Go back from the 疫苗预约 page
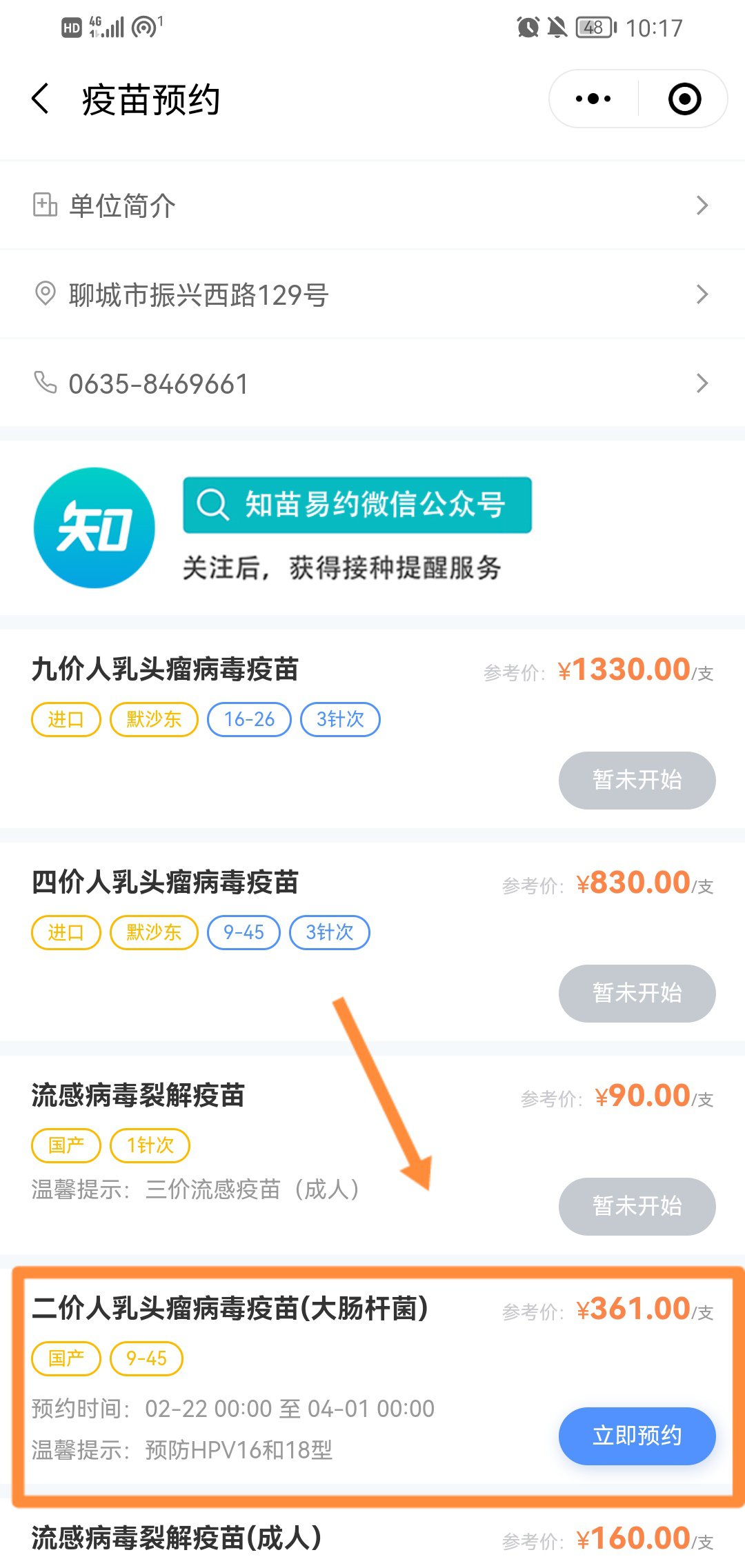 pyautogui.click(x=41, y=99)
